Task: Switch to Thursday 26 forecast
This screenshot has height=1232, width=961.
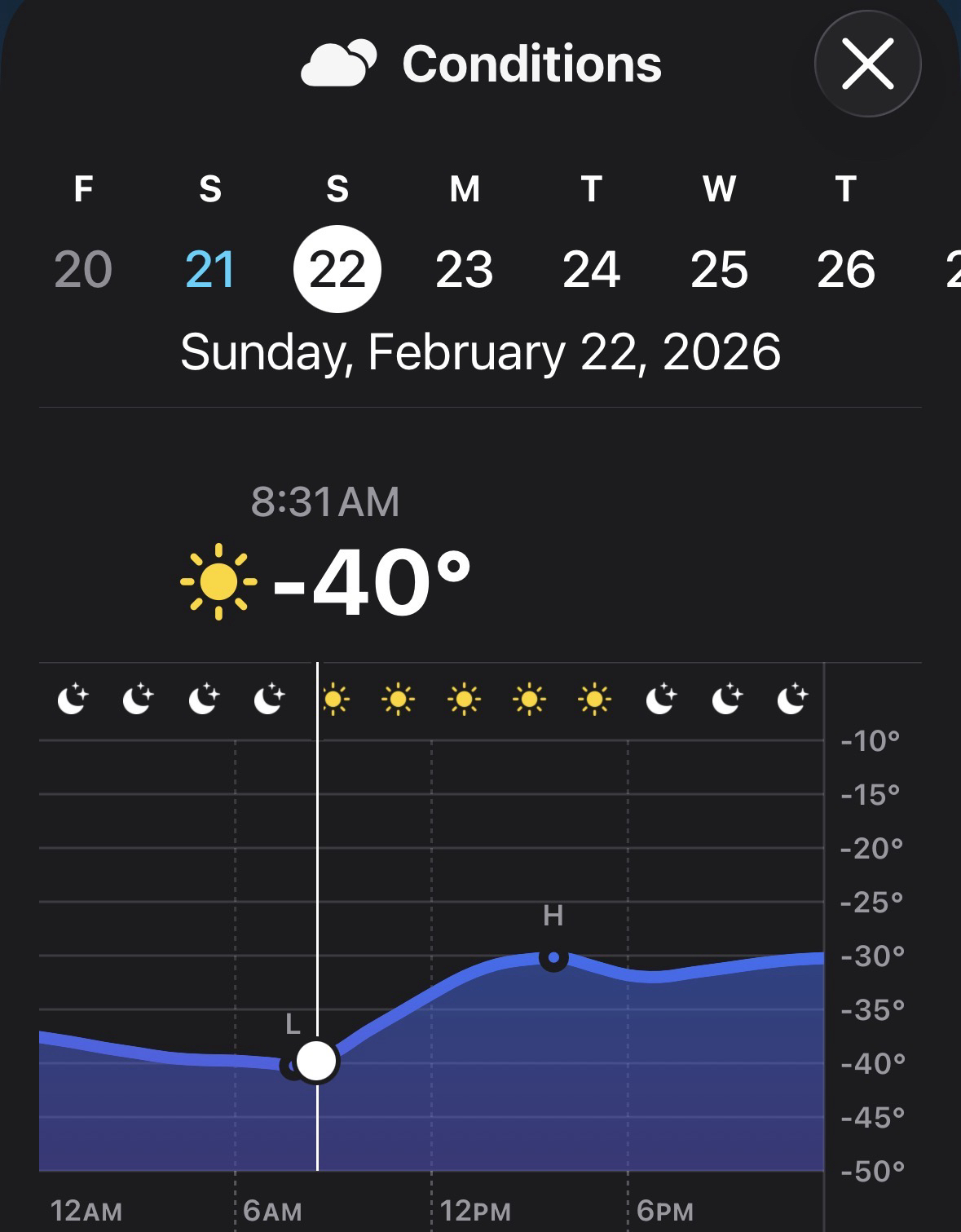Action: point(845,269)
